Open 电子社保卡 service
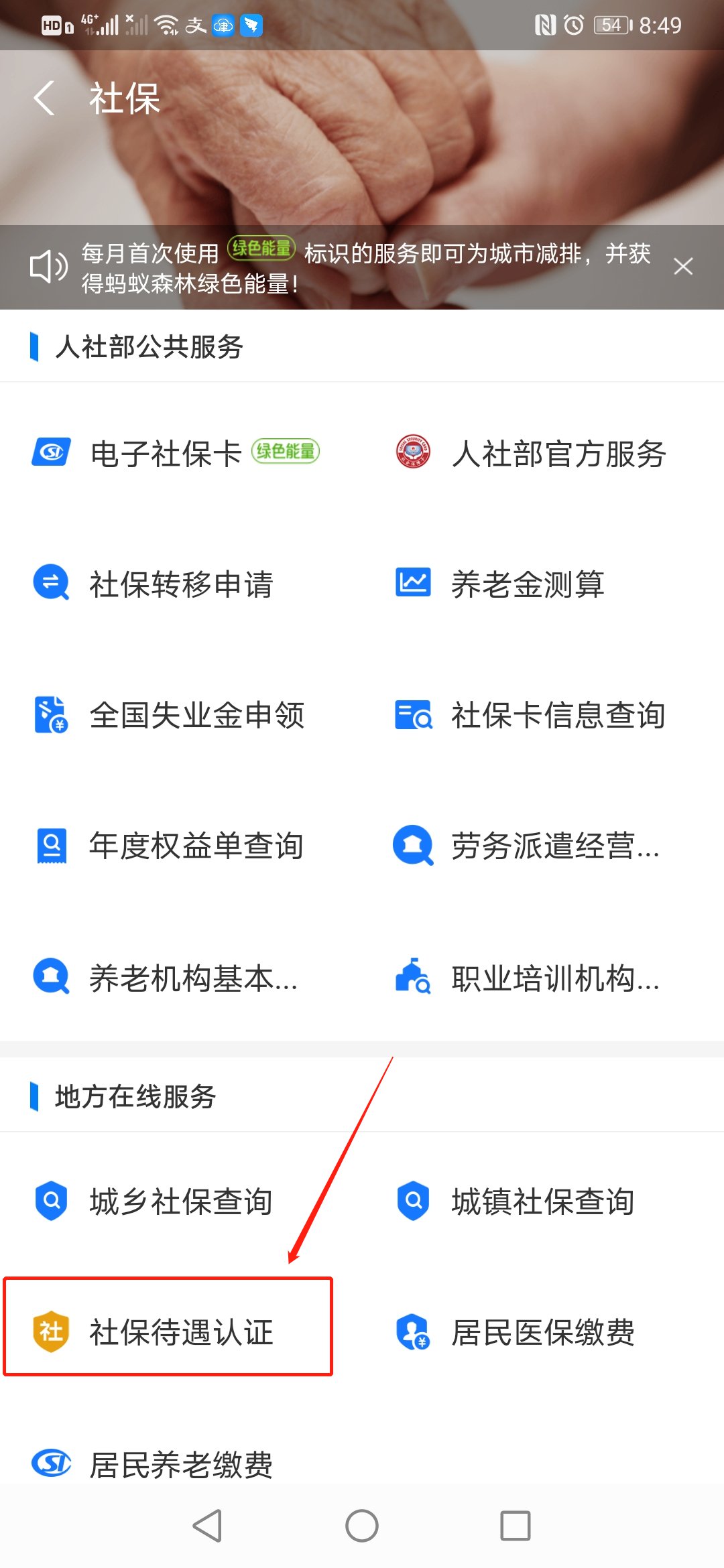The height and width of the screenshot is (1568, 724). (166, 454)
